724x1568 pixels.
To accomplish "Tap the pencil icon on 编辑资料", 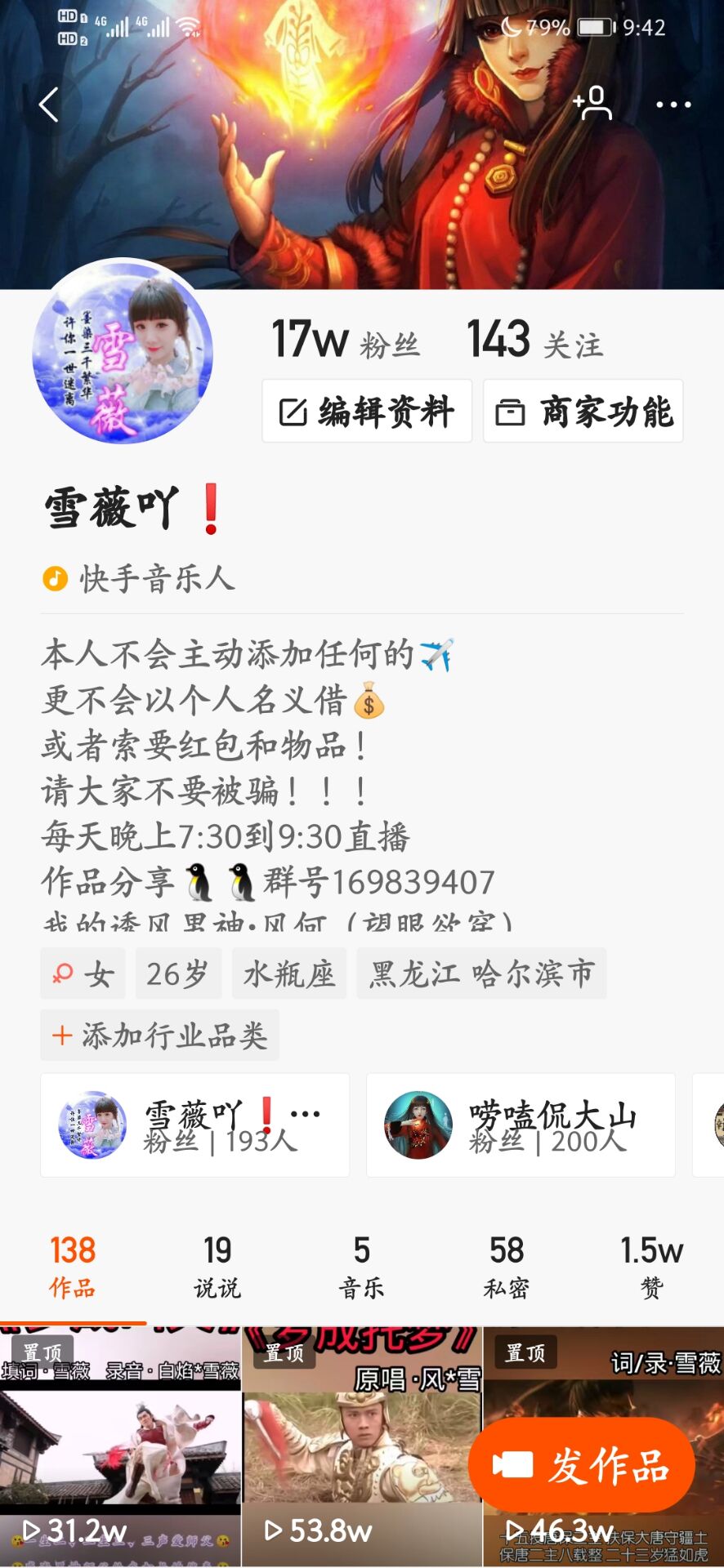I will pyautogui.click(x=293, y=412).
